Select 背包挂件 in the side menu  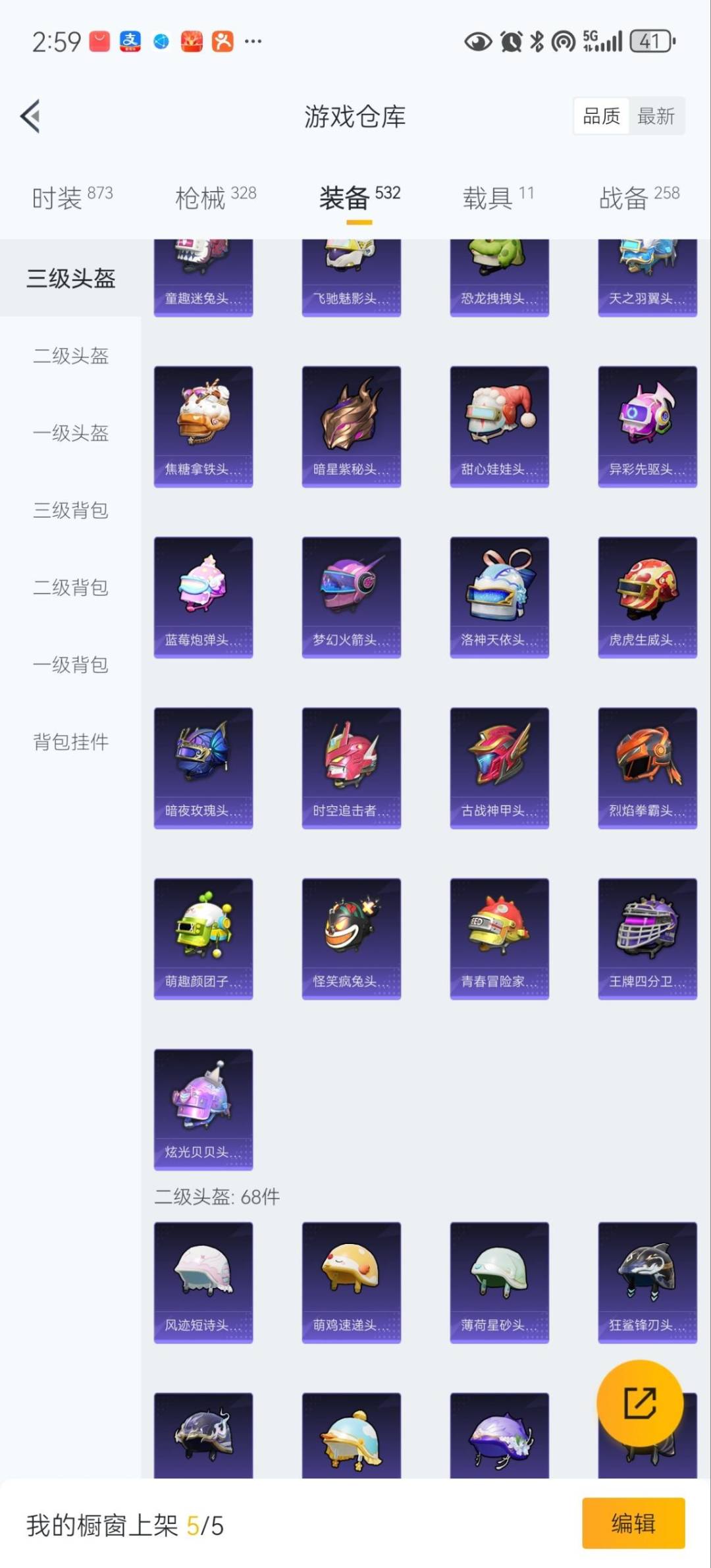(x=70, y=742)
